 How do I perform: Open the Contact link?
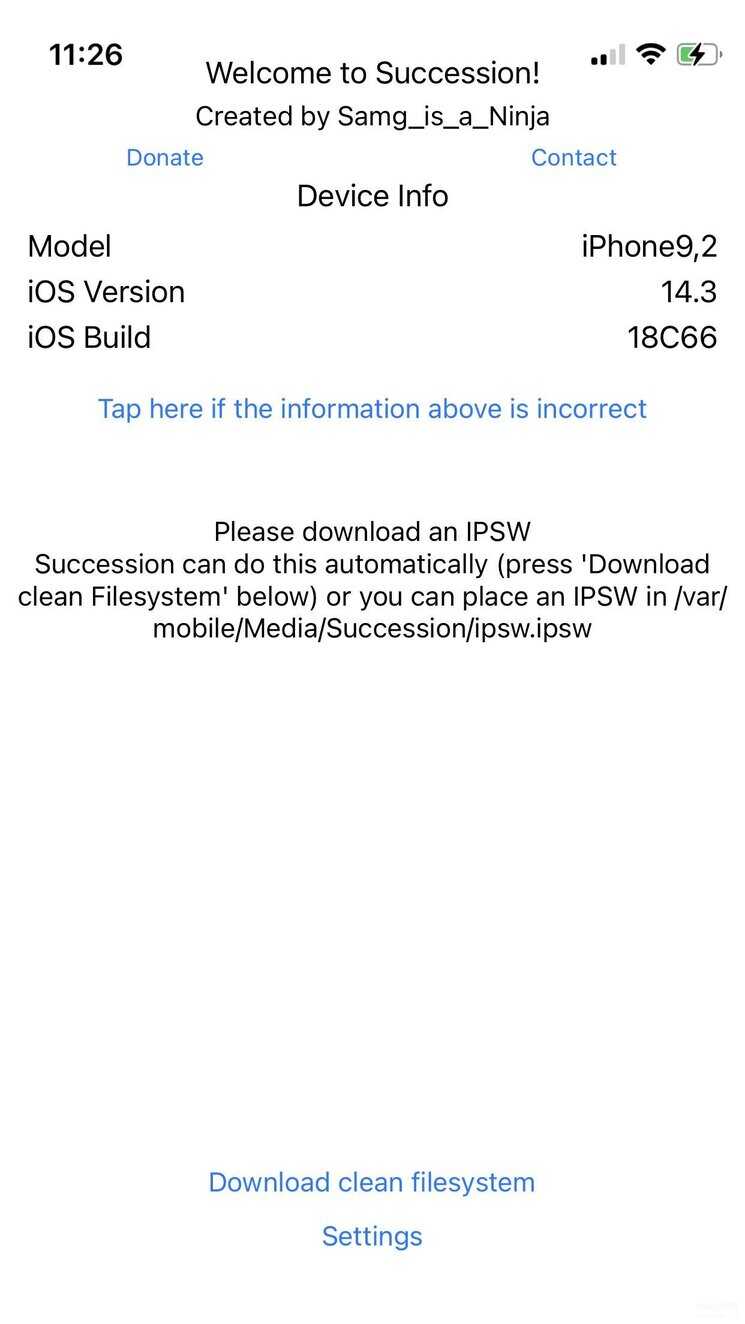[574, 157]
